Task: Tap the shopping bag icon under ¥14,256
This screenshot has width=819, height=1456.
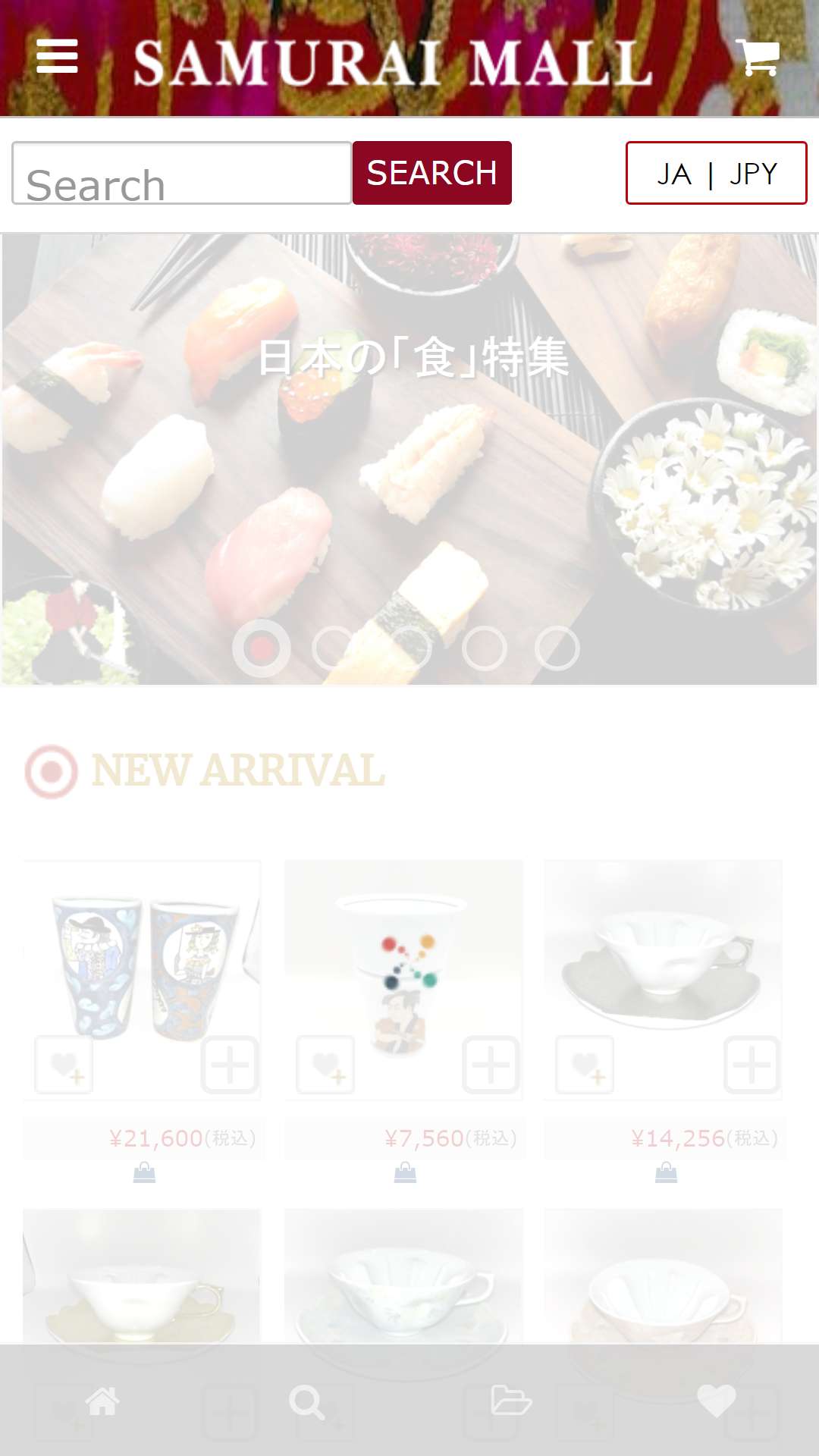Action: tap(666, 1173)
